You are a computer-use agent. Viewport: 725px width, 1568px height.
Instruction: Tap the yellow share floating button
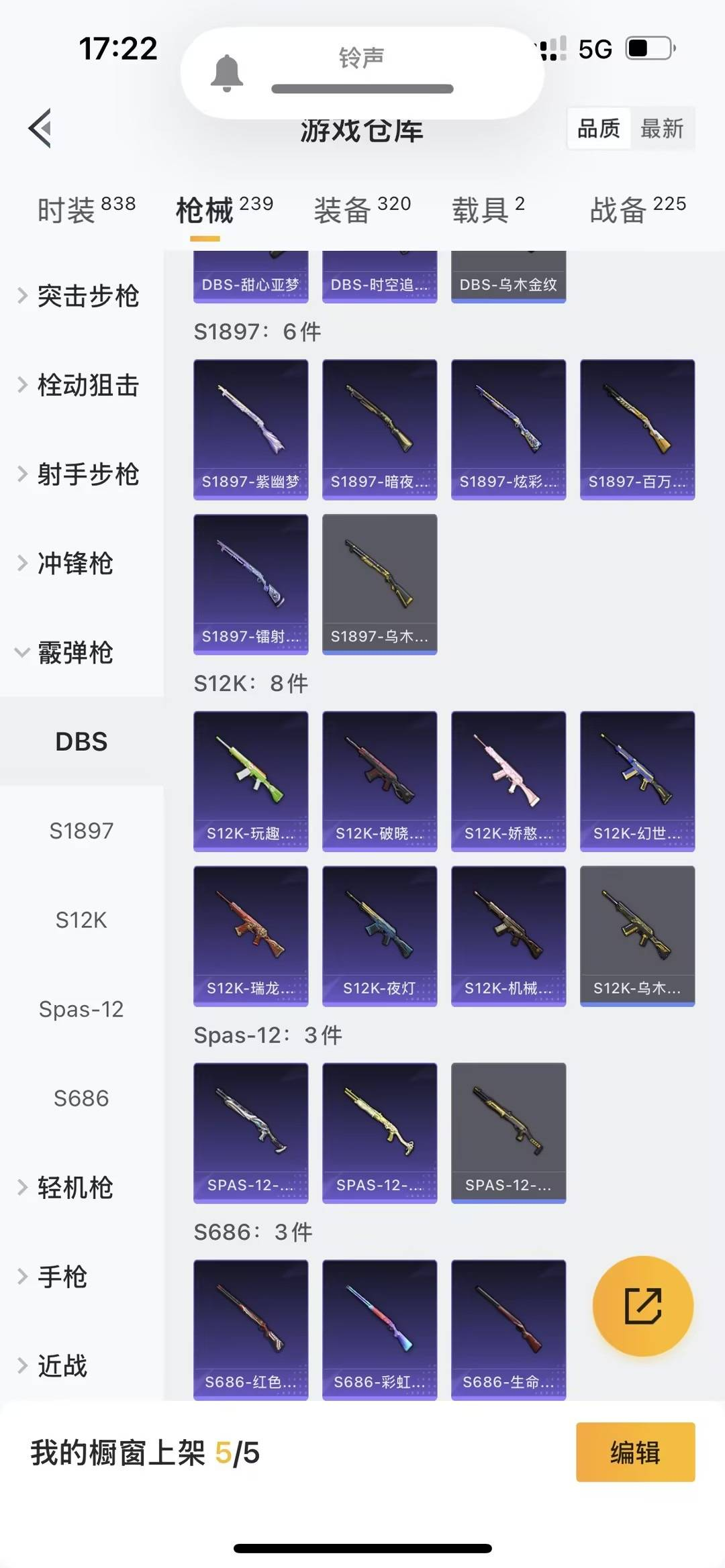pyautogui.click(x=643, y=1306)
